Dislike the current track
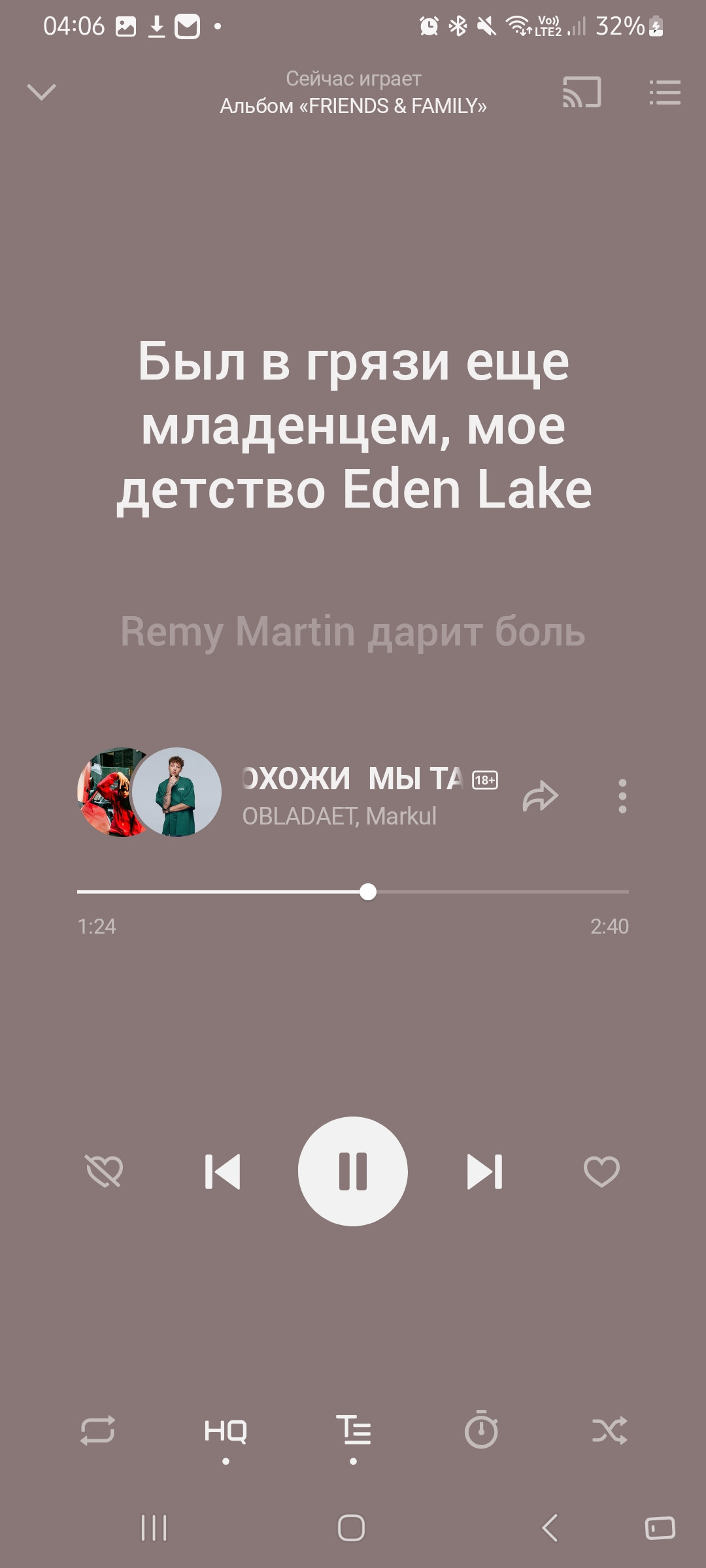706x1568 pixels. pyautogui.click(x=105, y=1171)
